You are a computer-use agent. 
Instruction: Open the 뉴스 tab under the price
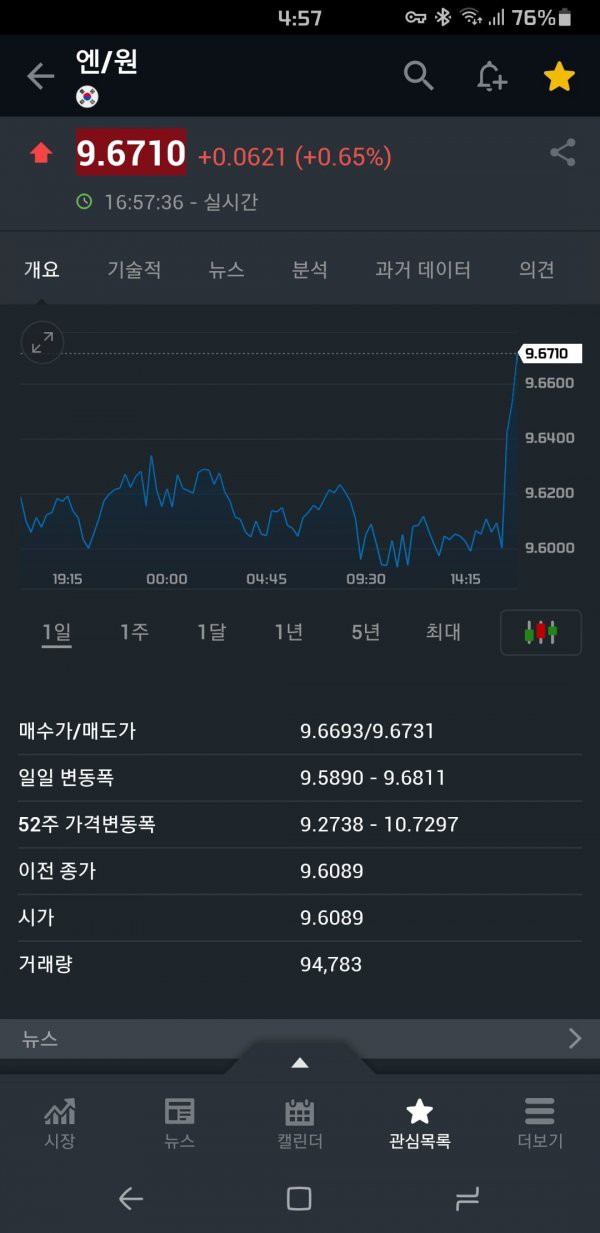coord(227,269)
